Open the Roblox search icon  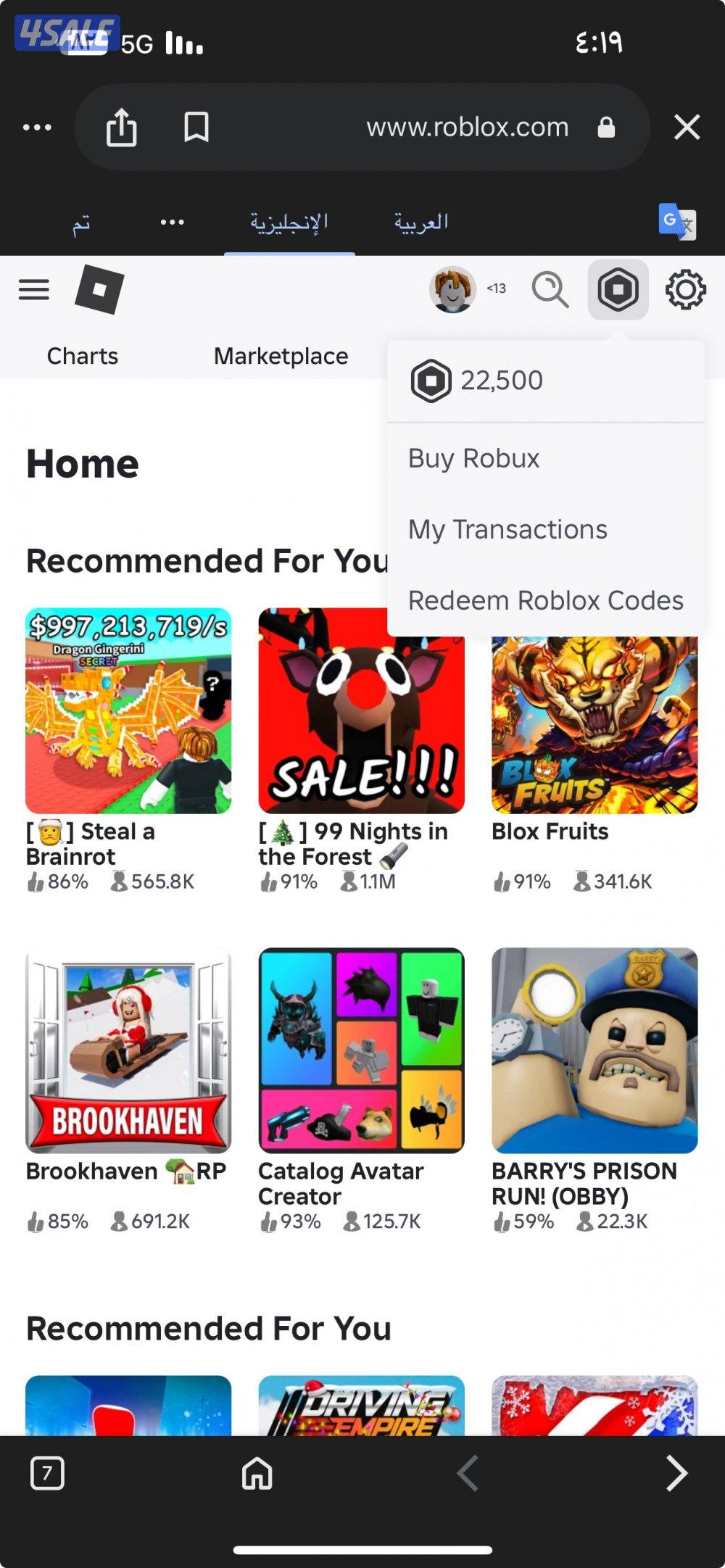tap(550, 289)
